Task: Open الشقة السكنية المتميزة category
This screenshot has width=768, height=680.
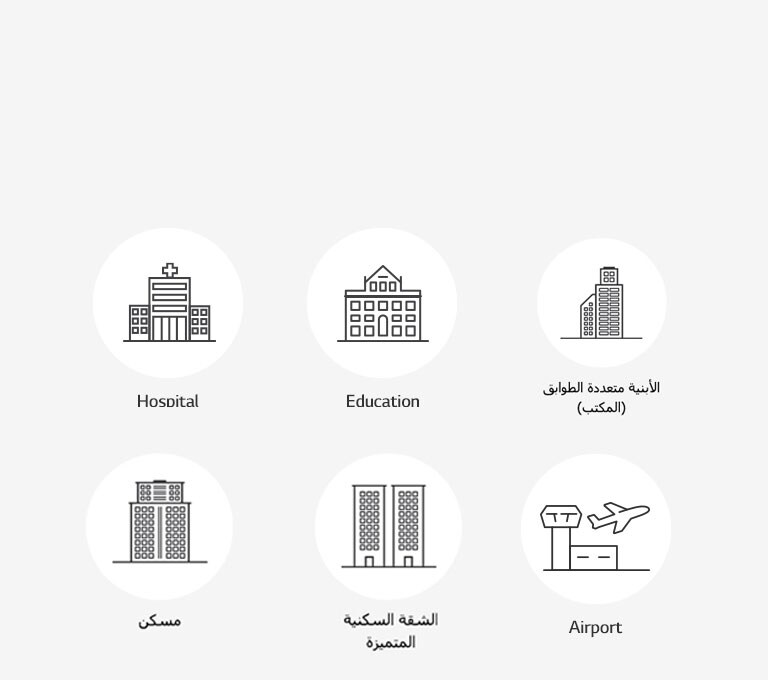Action: coord(389,527)
